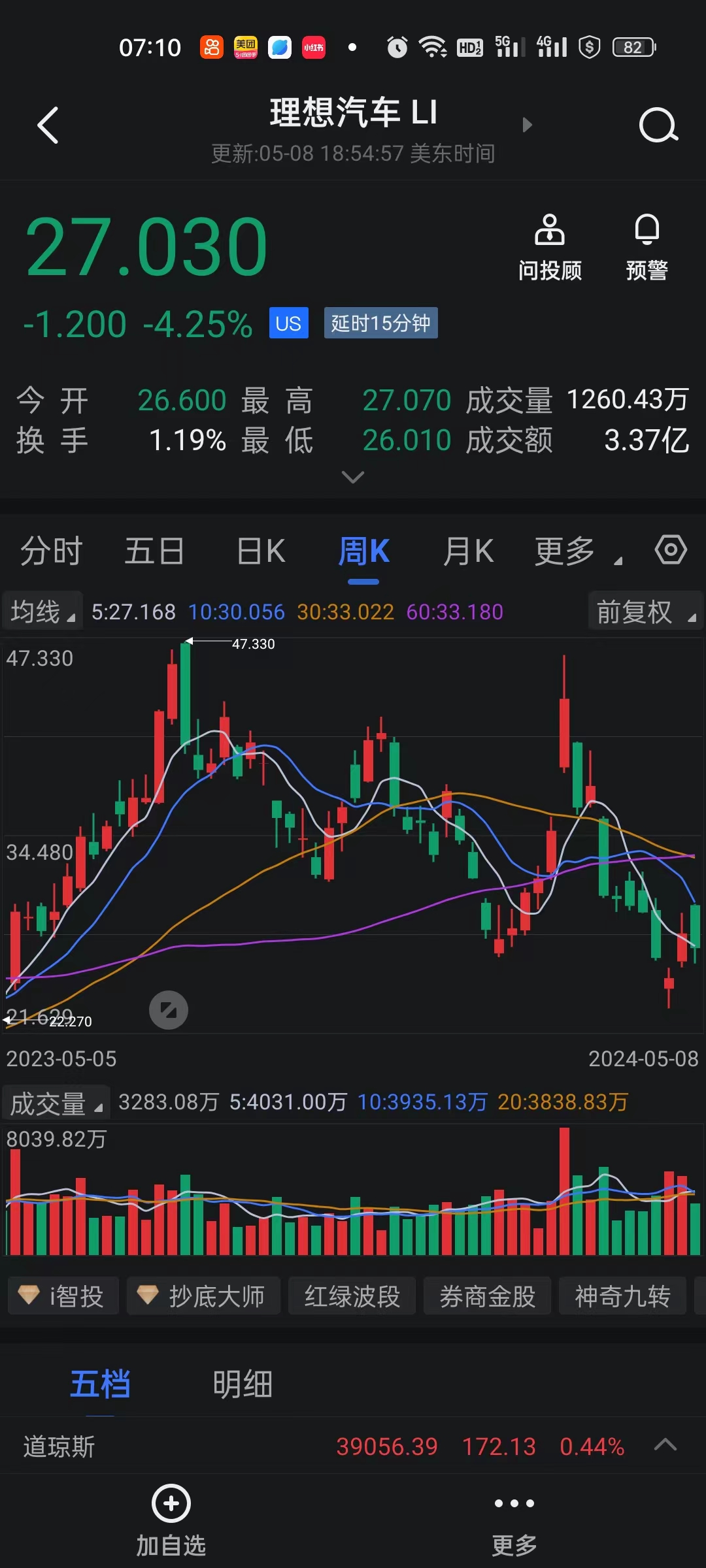Open chart settings via the target icon

(x=669, y=551)
